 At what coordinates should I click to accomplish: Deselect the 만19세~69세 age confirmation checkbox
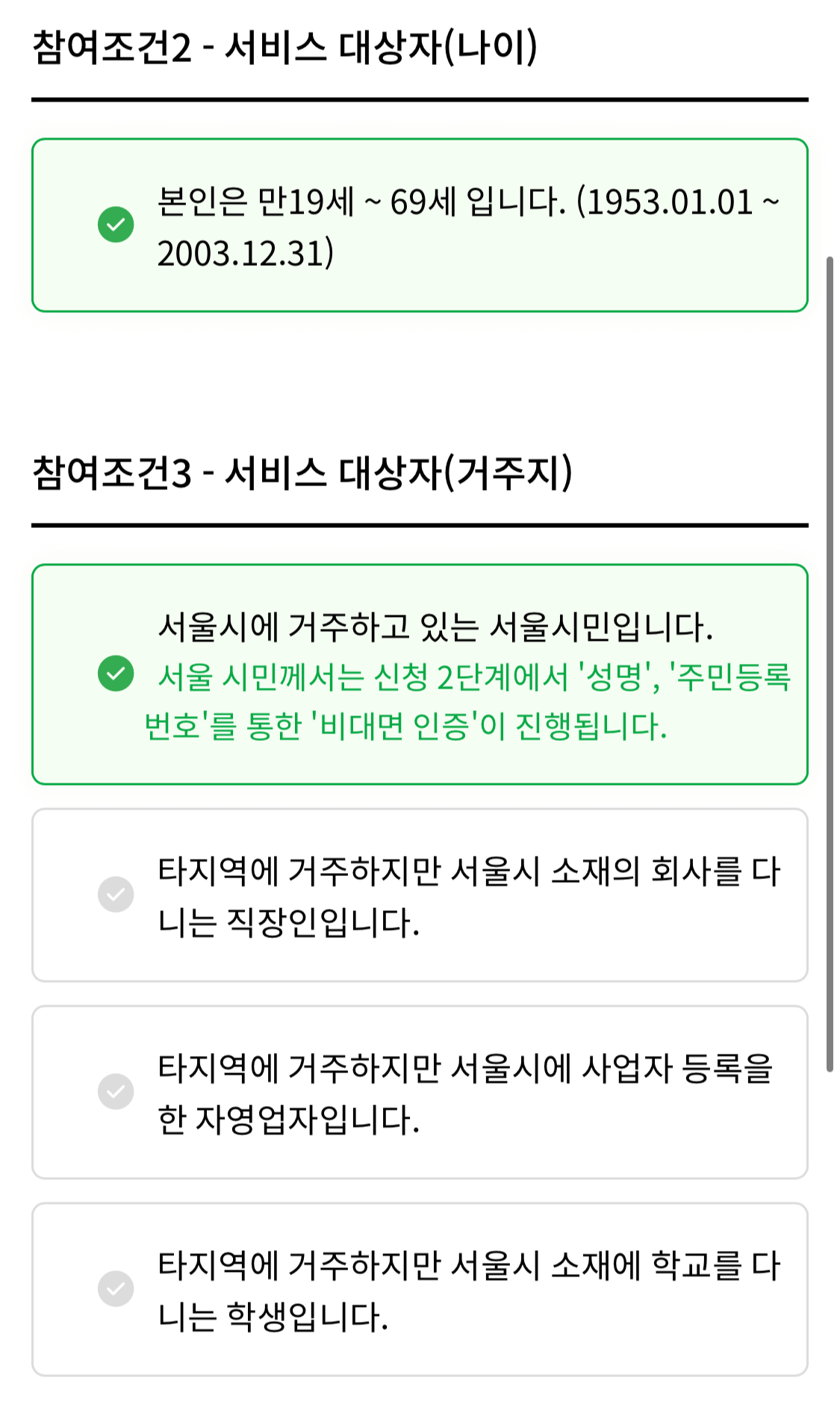coord(116,226)
